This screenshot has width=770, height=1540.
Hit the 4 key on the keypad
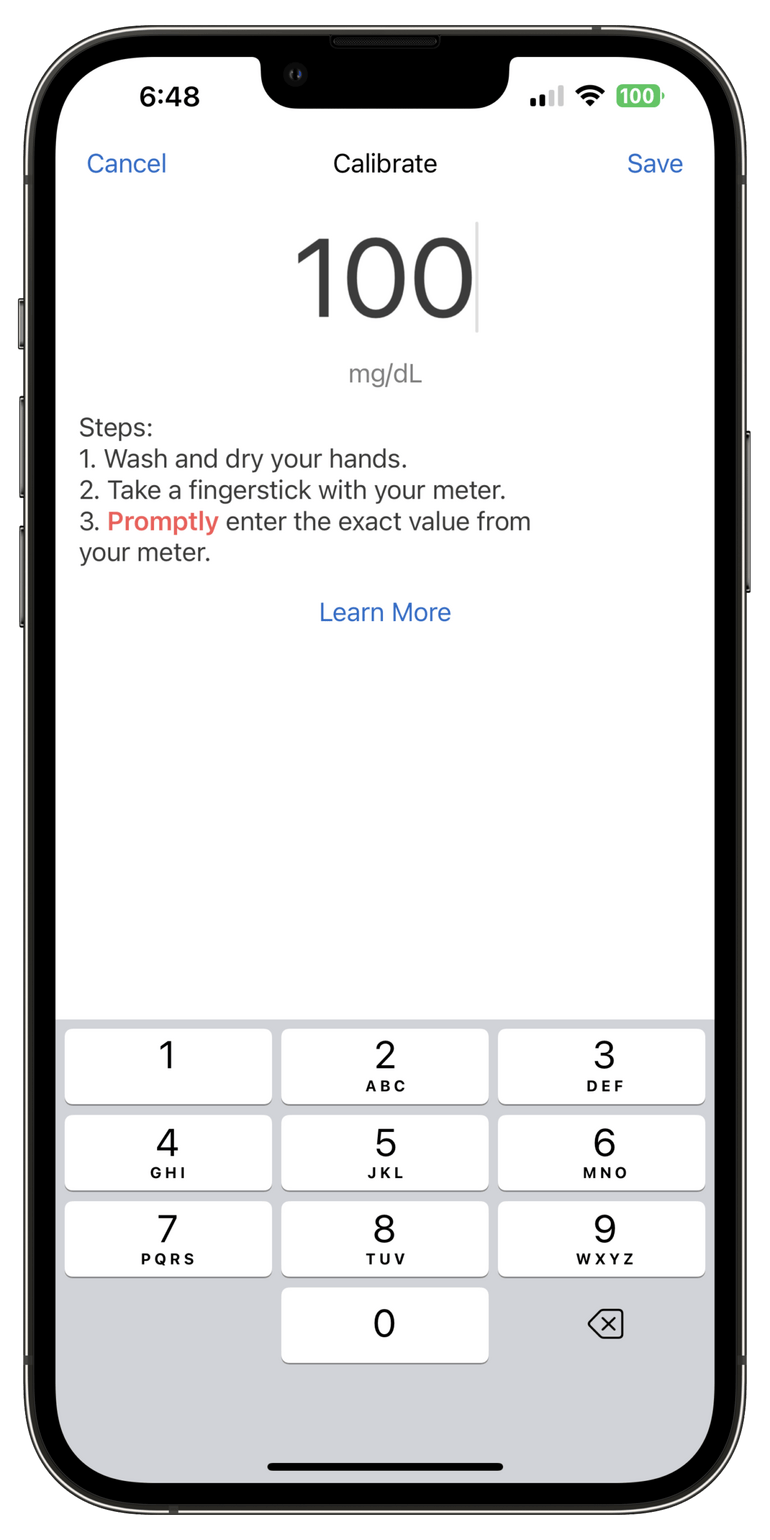168,1153
